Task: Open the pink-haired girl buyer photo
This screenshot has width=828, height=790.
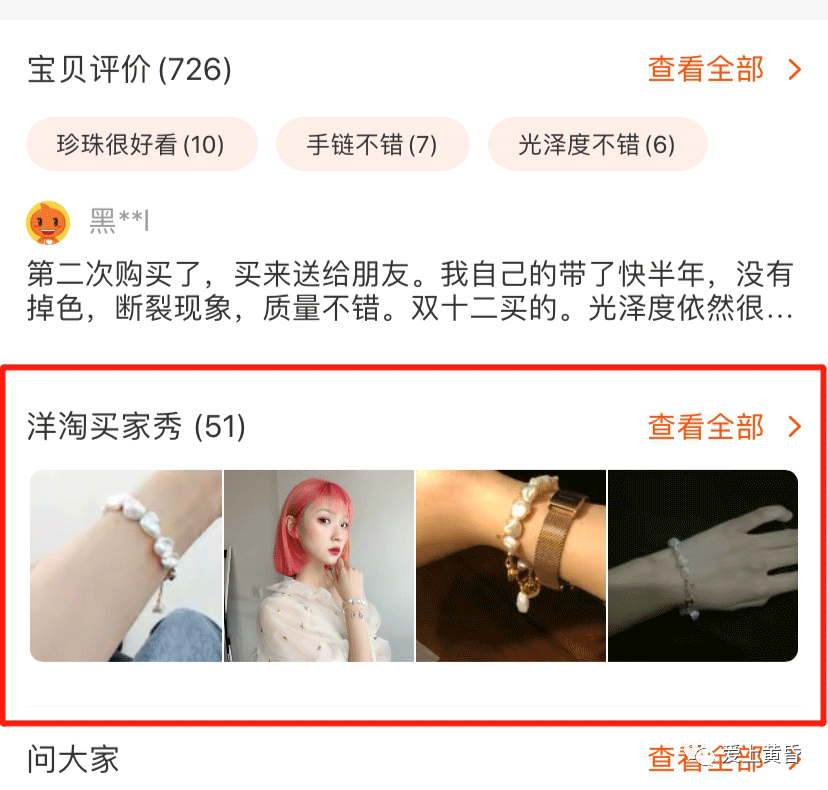Action: pyautogui.click(x=318, y=565)
